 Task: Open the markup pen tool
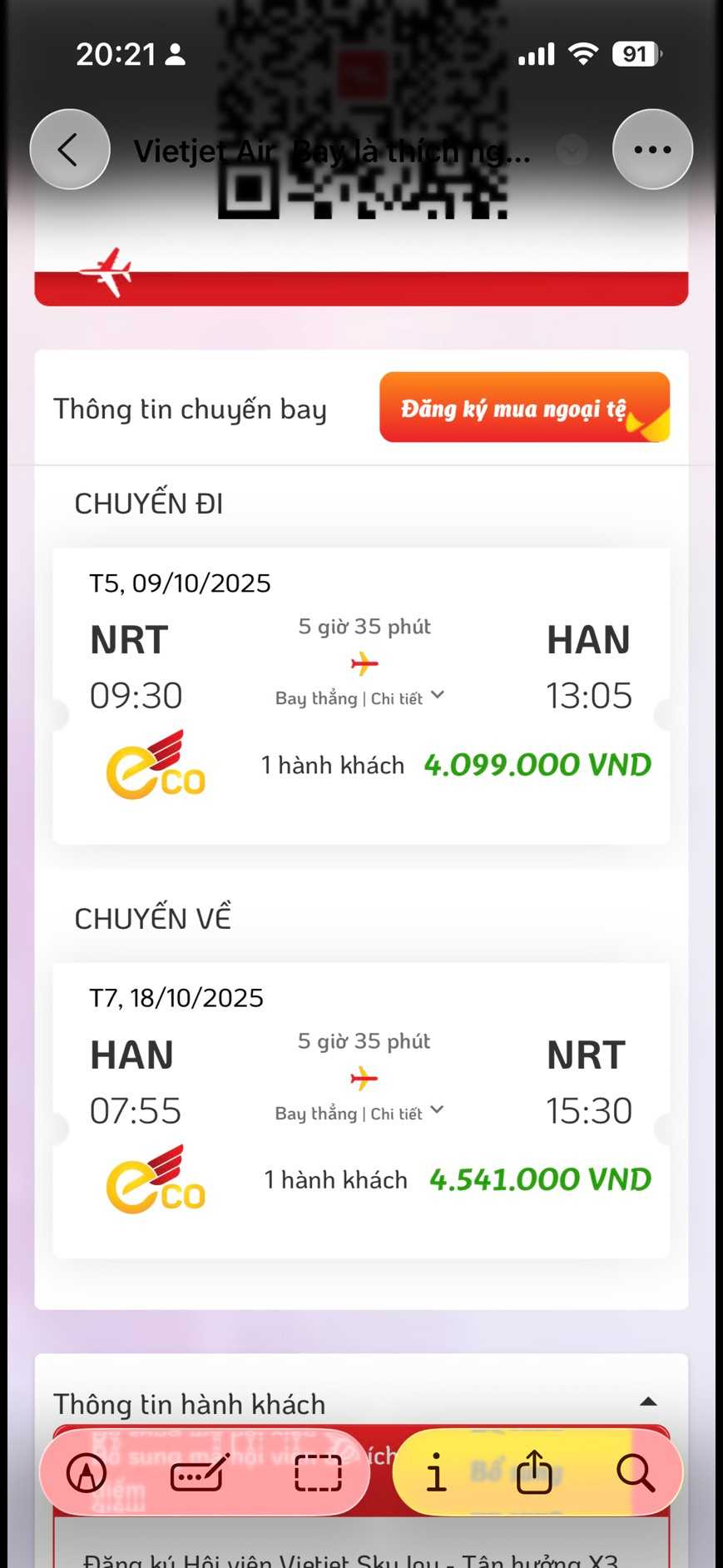coord(87,1473)
